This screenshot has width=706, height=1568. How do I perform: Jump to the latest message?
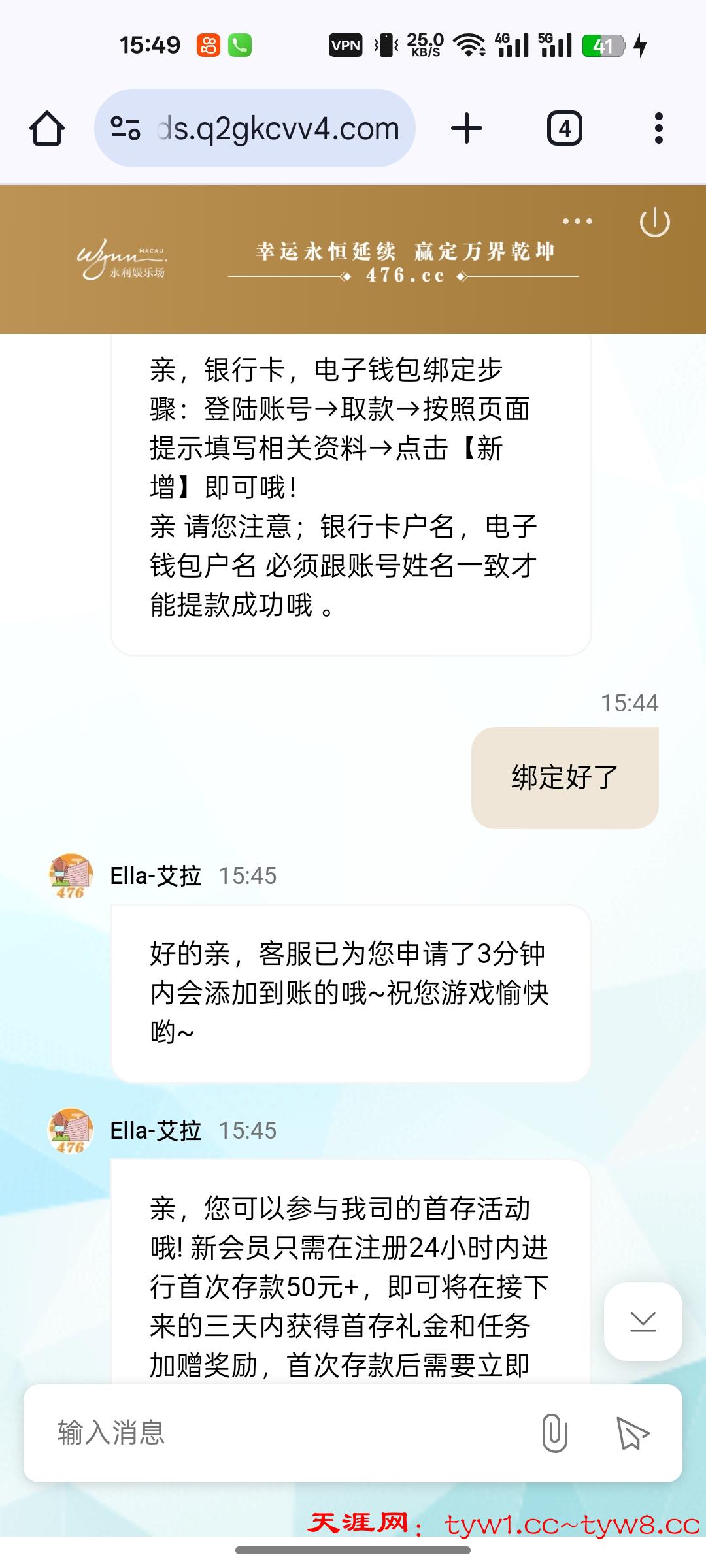click(x=643, y=1321)
